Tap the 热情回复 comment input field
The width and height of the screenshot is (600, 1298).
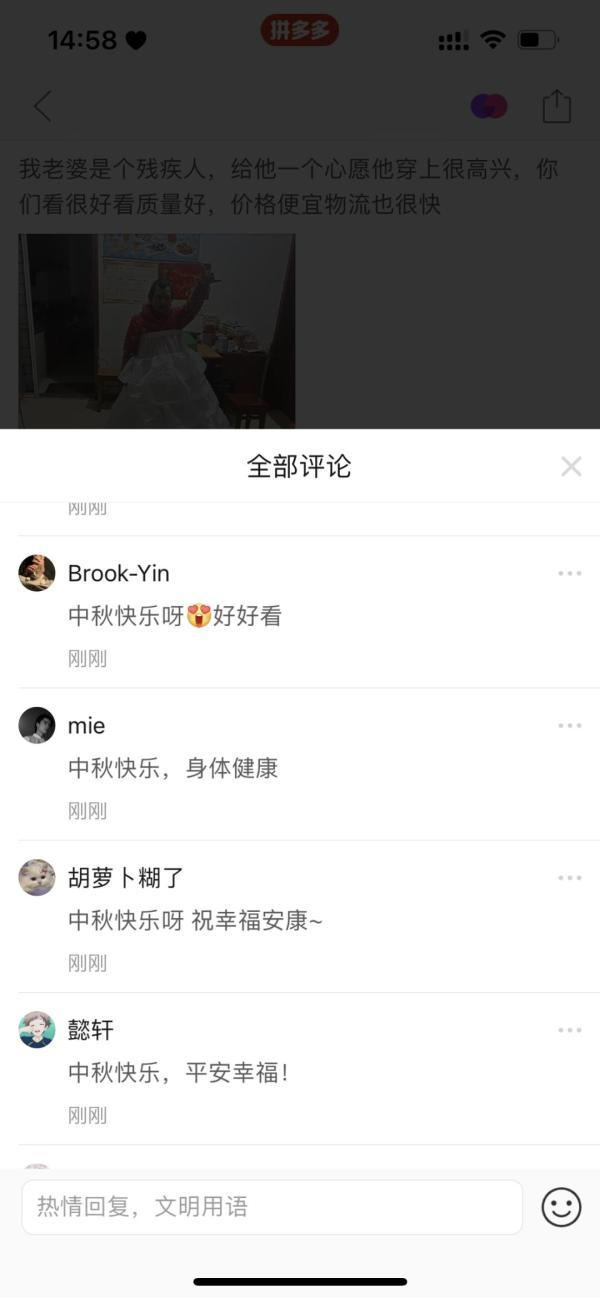click(272, 1207)
